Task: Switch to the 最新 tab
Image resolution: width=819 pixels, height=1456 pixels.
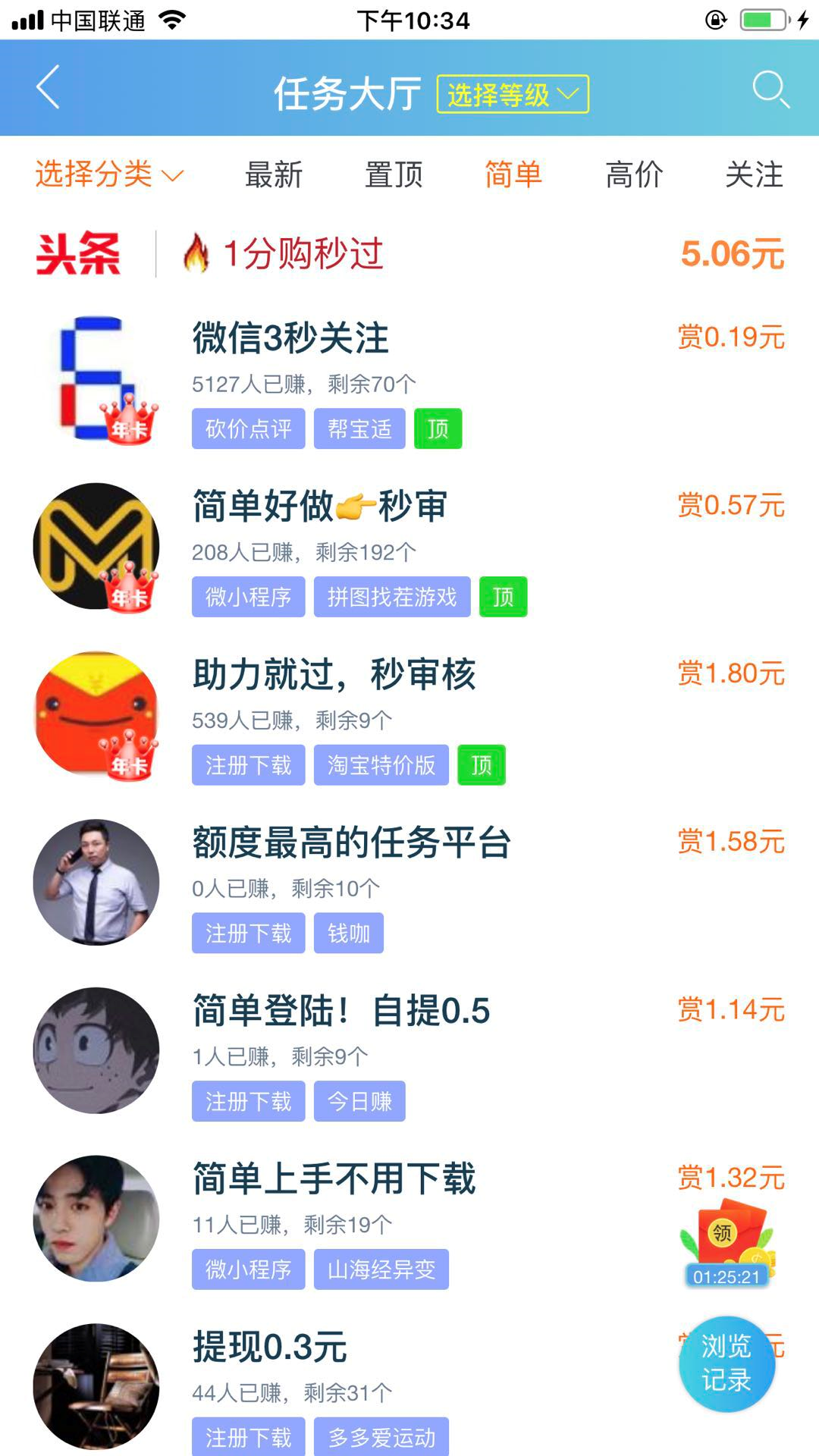Action: pos(274,174)
